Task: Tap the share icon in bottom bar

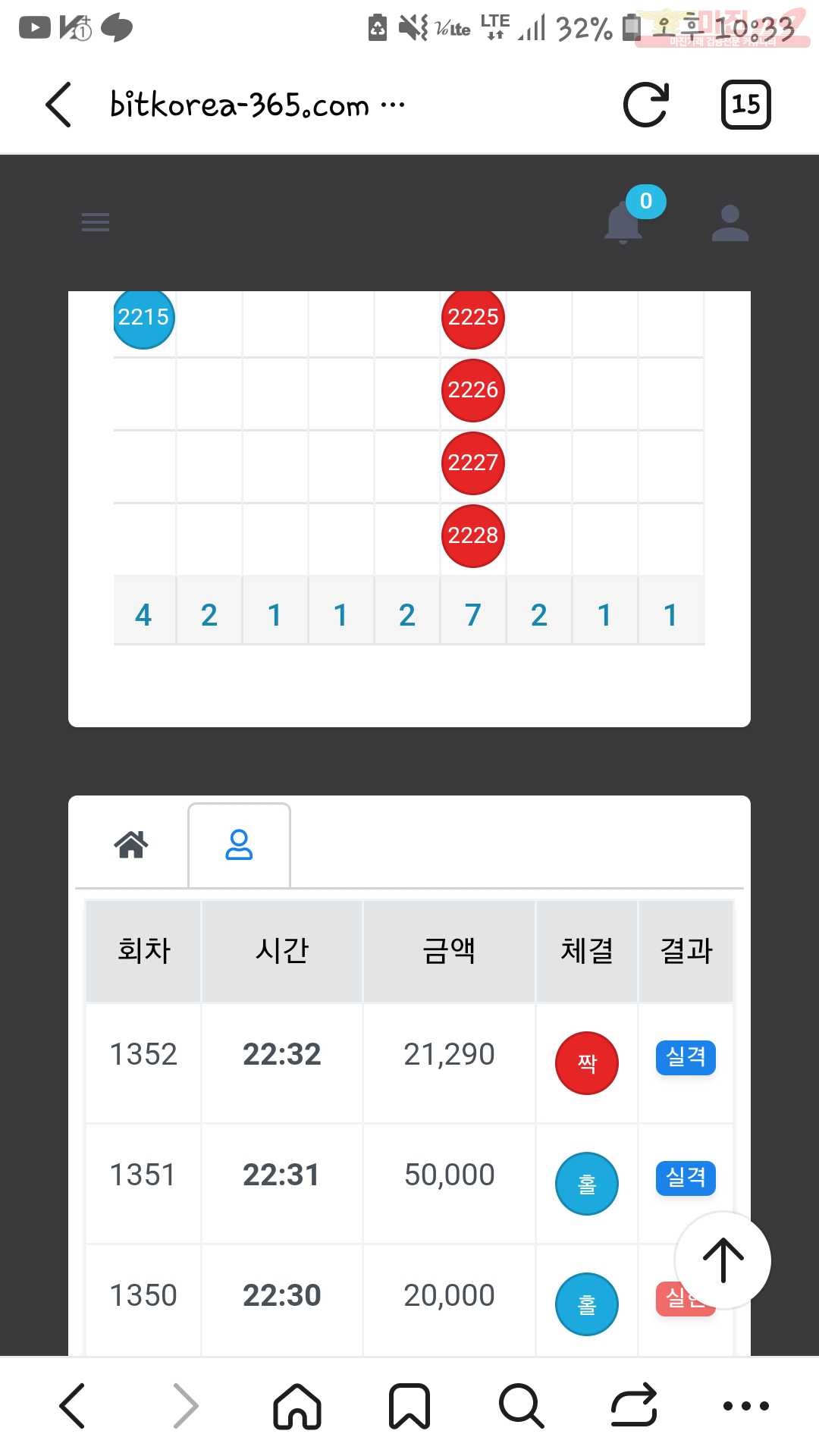Action: [633, 1405]
